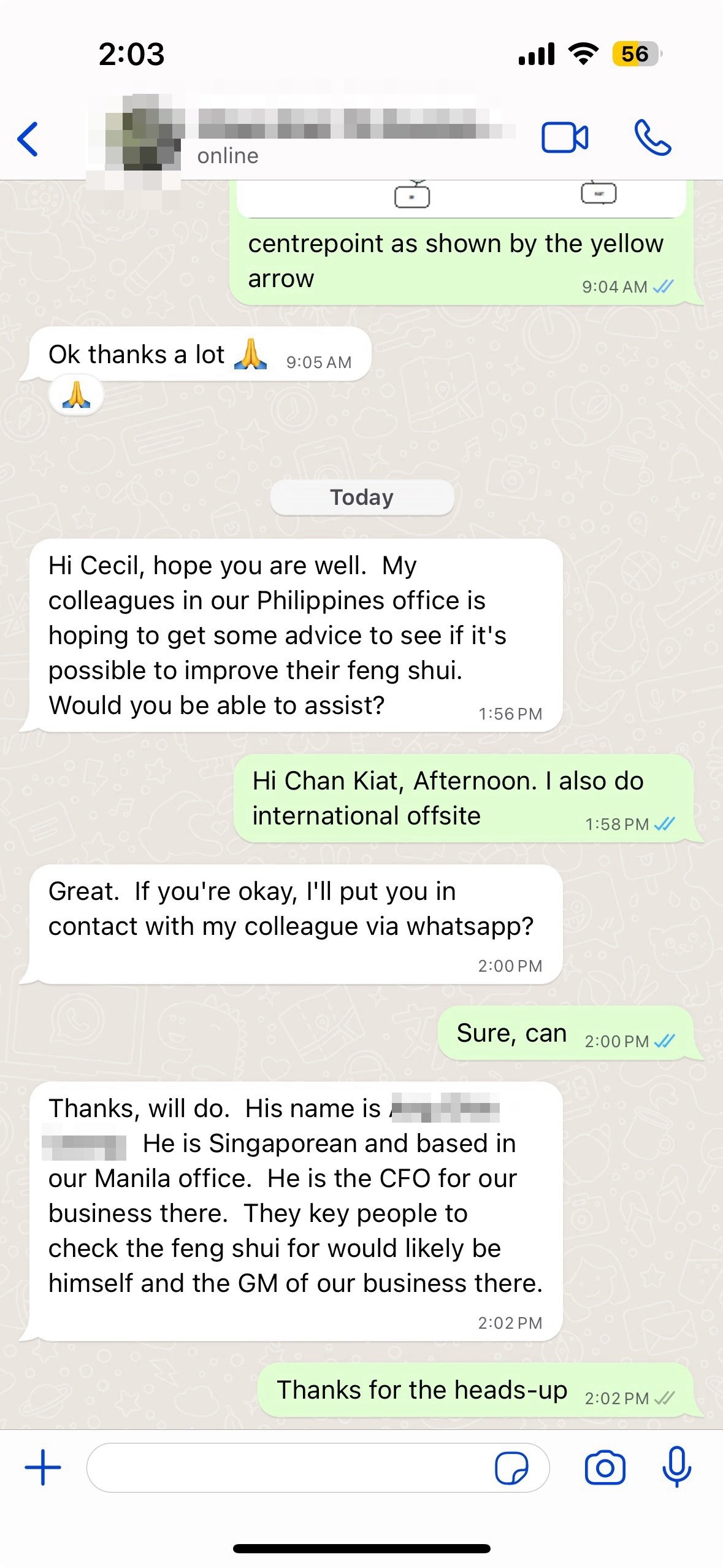Open the image above the centrepoint message
The image size is (723, 1568).
(x=460, y=198)
